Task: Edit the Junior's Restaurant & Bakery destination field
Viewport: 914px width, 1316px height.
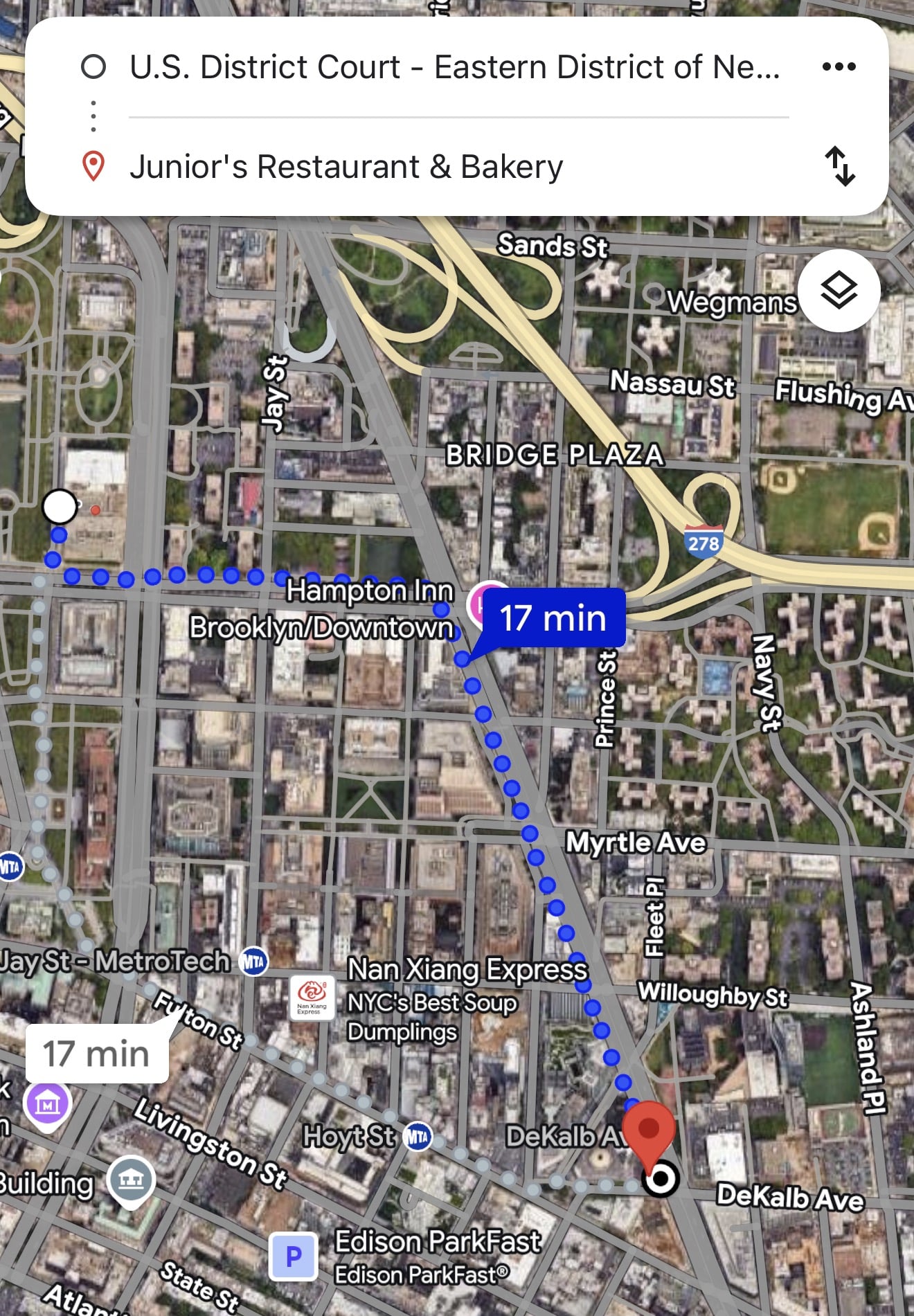Action: pyautogui.click(x=346, y=166)
